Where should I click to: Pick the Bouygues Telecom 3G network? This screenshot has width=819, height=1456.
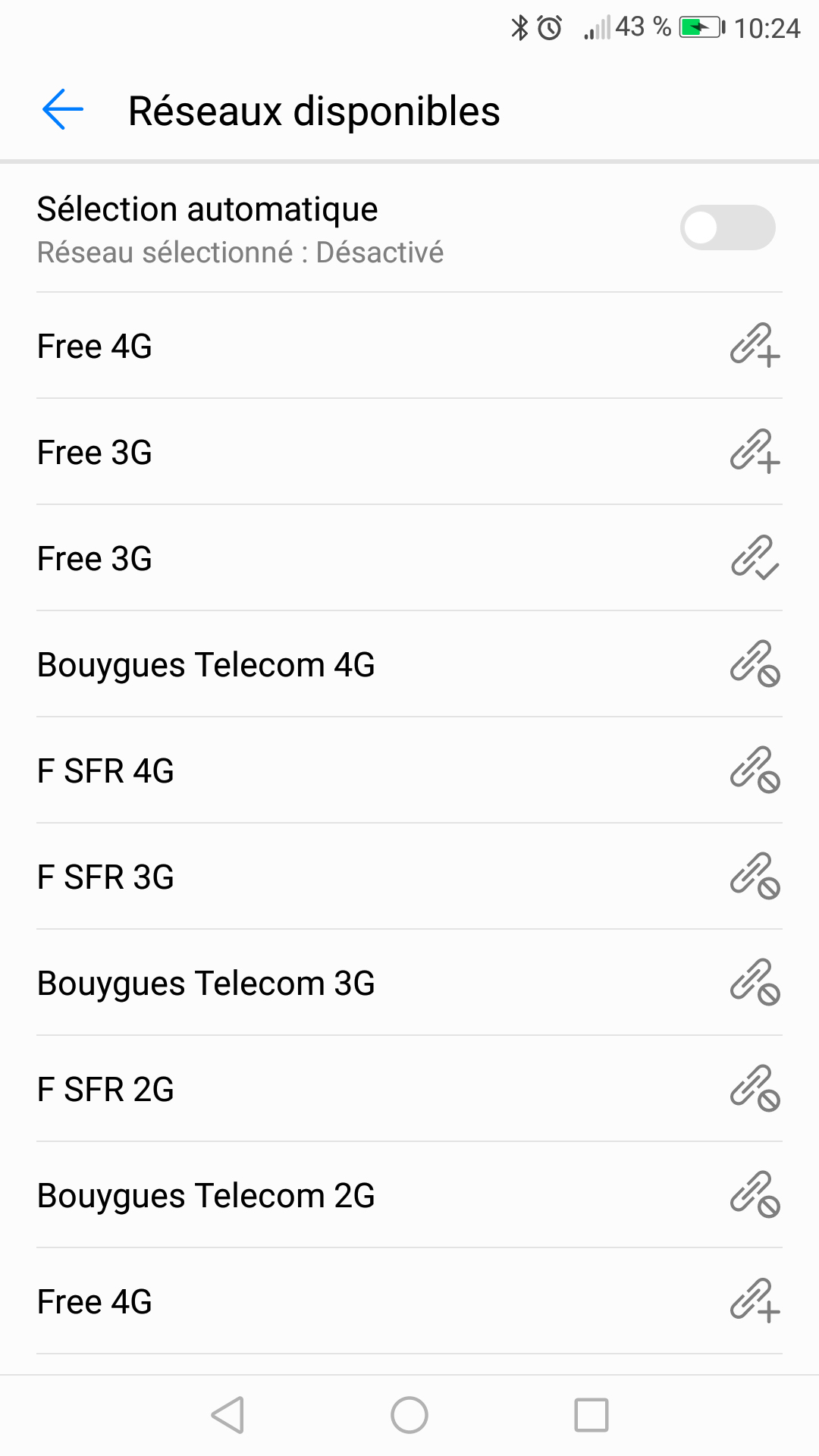pyautogui.click(x=409, y=983)
